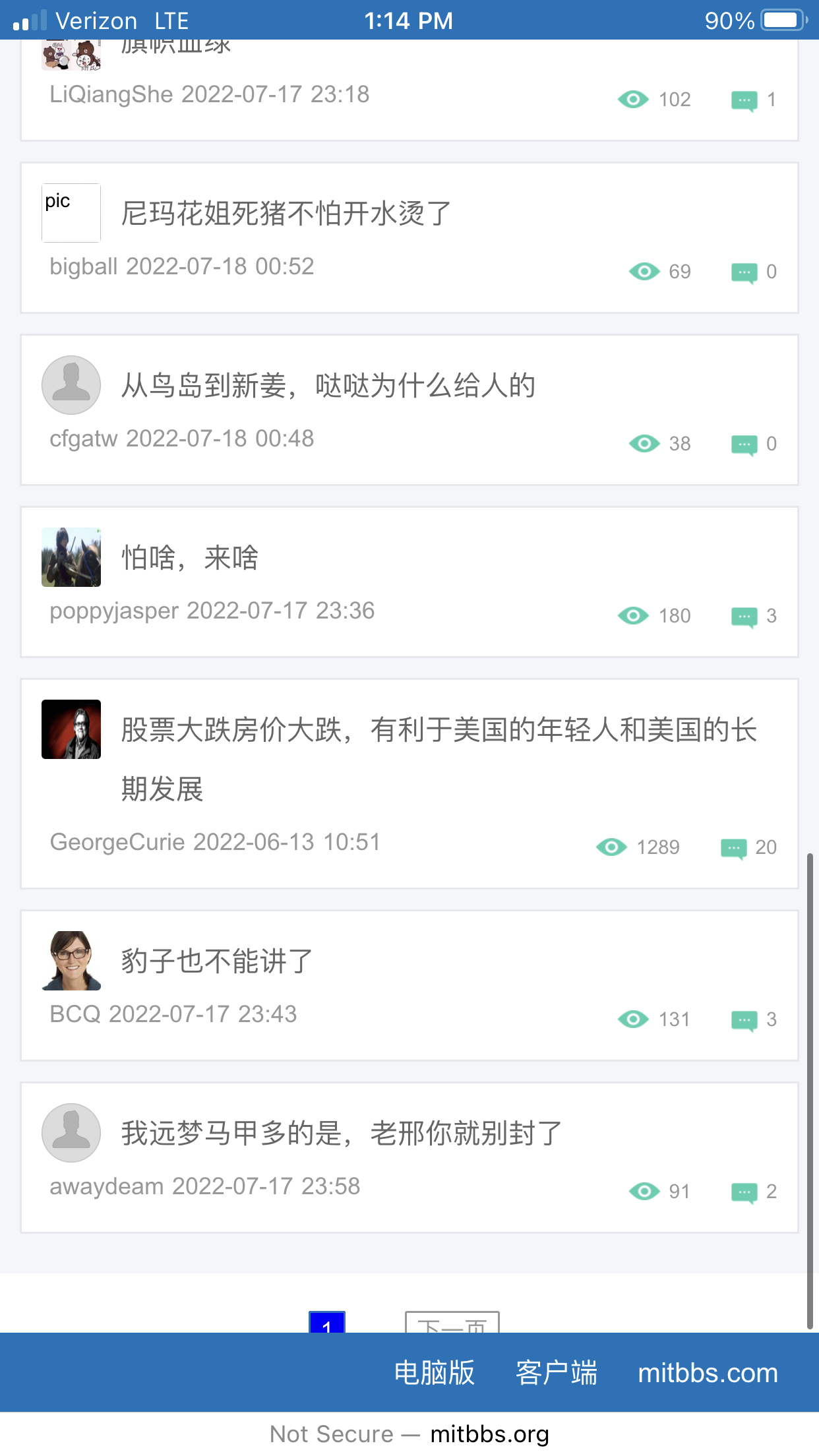Tap the Safari address bar showing mitbbs.org
819x1456 pixels.
click(x=409, y=1434)
